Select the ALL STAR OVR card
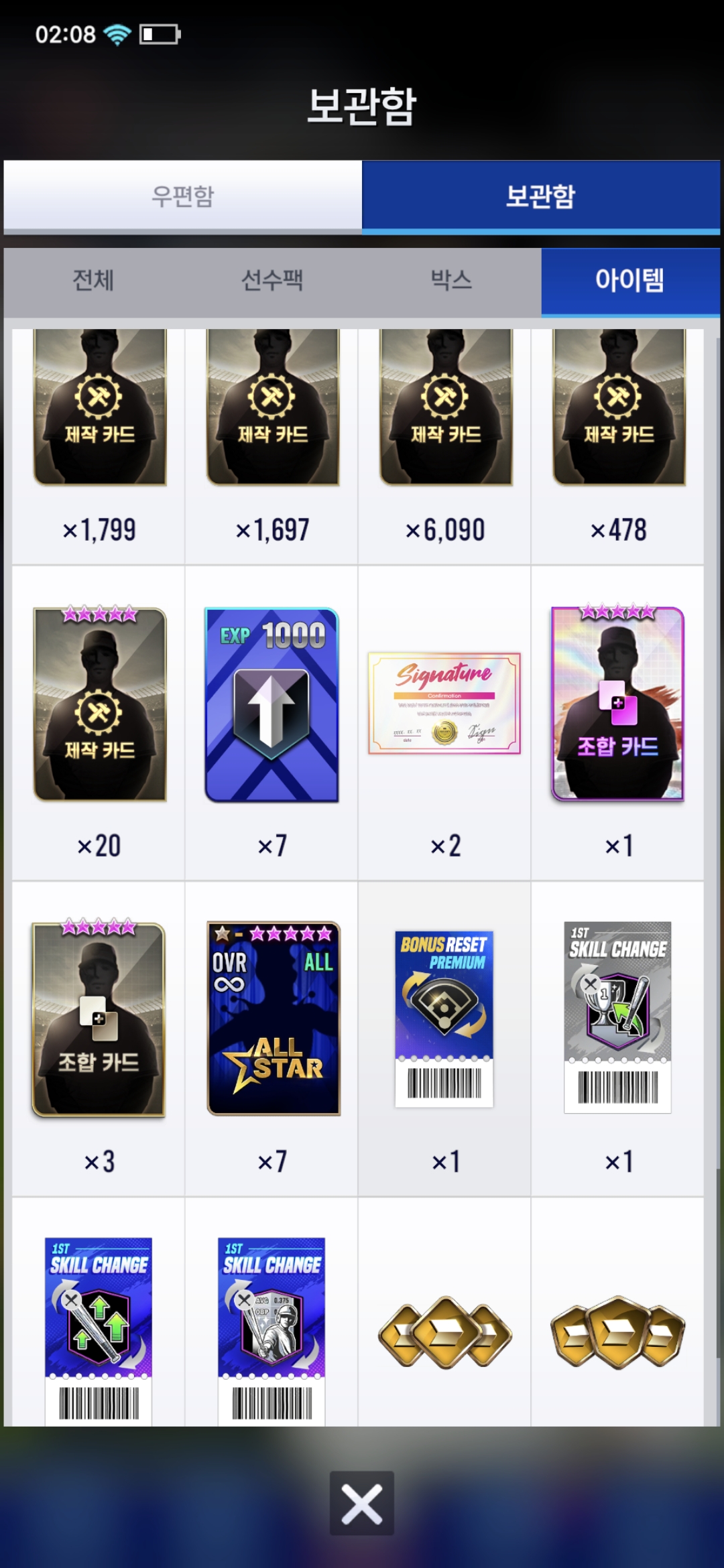The width and height of the screenshot is (724, 1568). tap(274, 1019)
